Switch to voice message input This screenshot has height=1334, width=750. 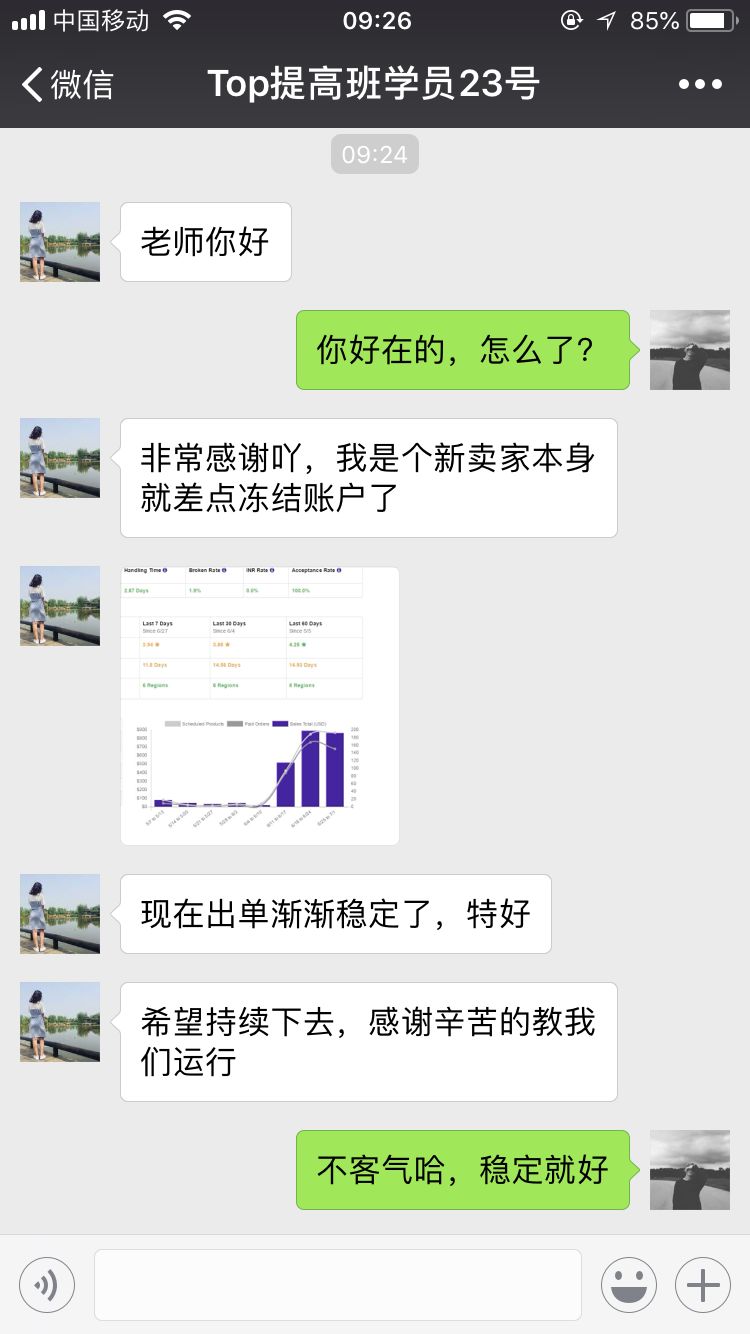[47, 1285]
